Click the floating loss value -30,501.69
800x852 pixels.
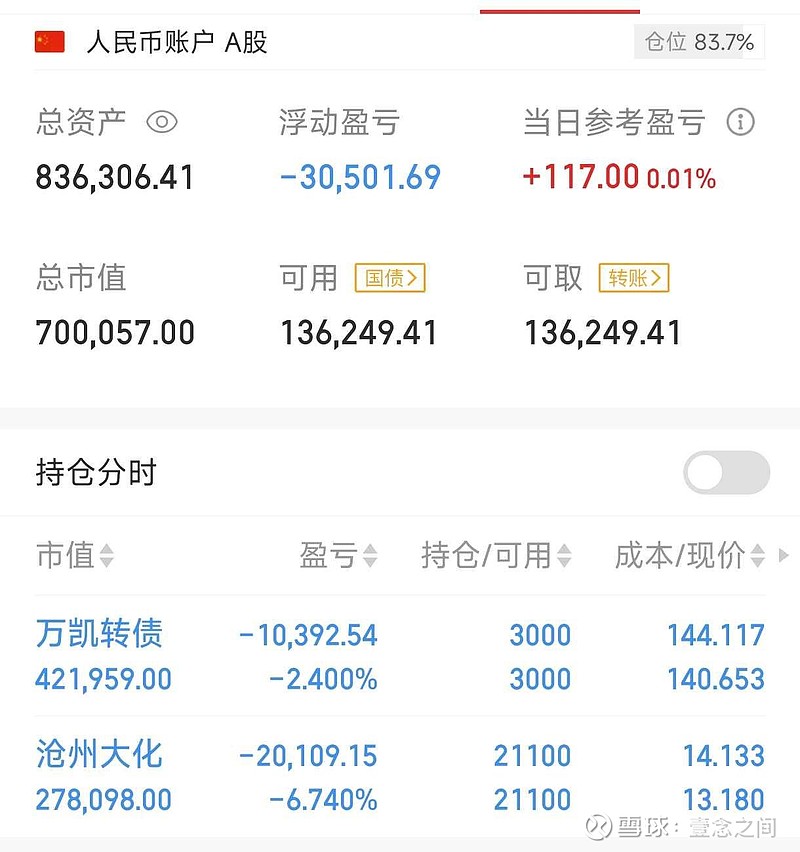359,176
